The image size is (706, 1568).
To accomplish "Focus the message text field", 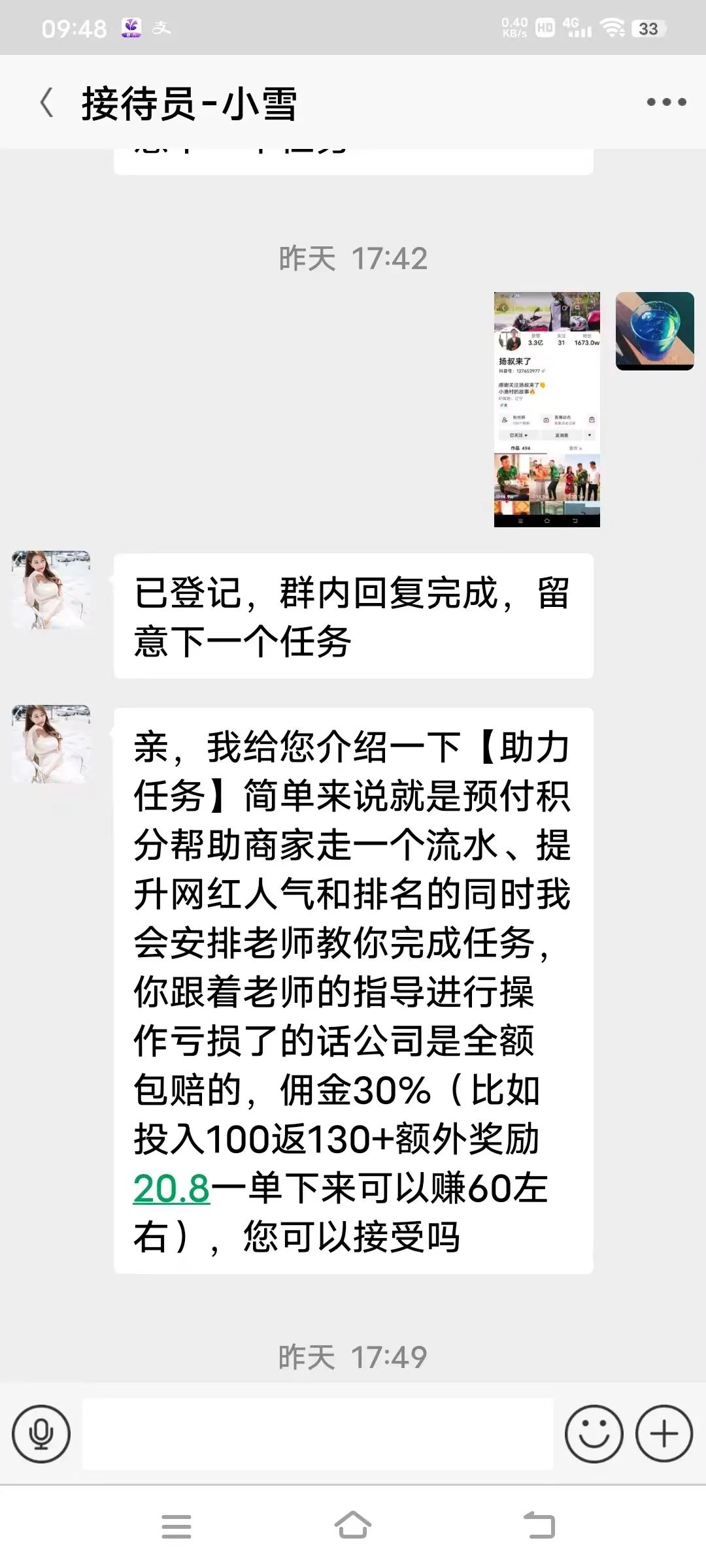I will point(317,1434).
